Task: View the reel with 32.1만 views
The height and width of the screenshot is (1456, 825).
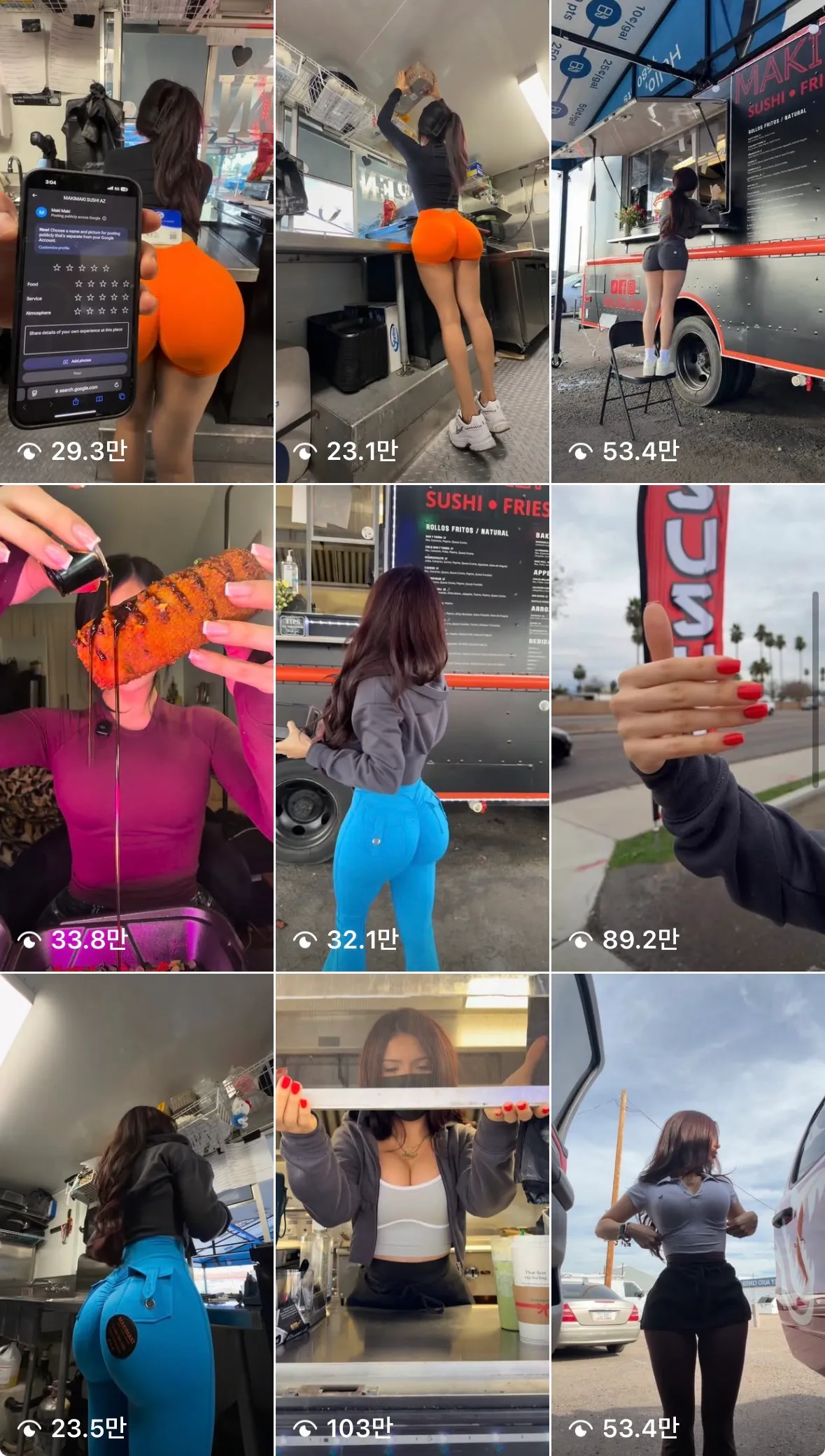Action: [412, 728]
